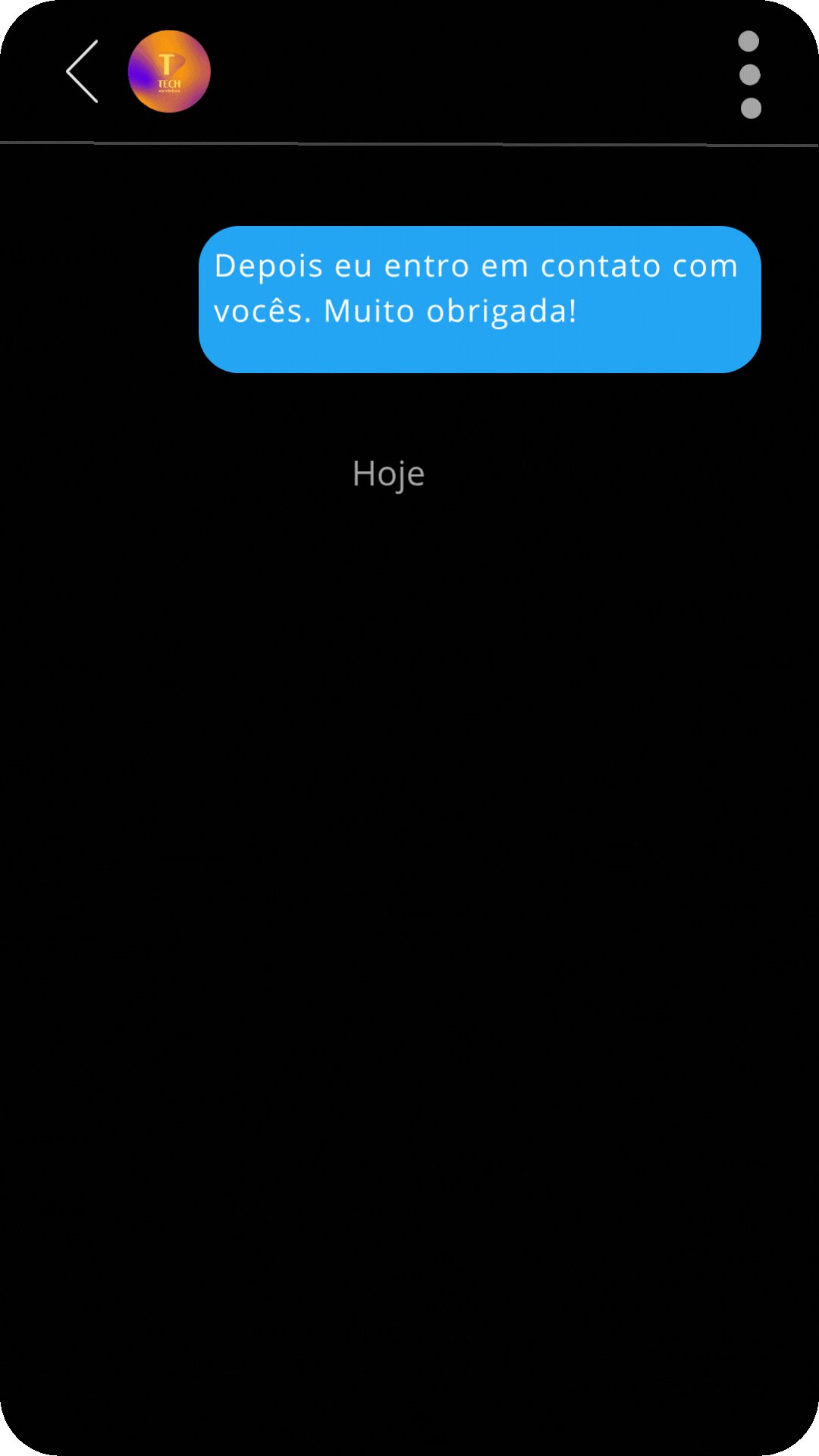This screenshot has width=819, height=1456.
Task: Go back using the arrow
Action: 82,71
